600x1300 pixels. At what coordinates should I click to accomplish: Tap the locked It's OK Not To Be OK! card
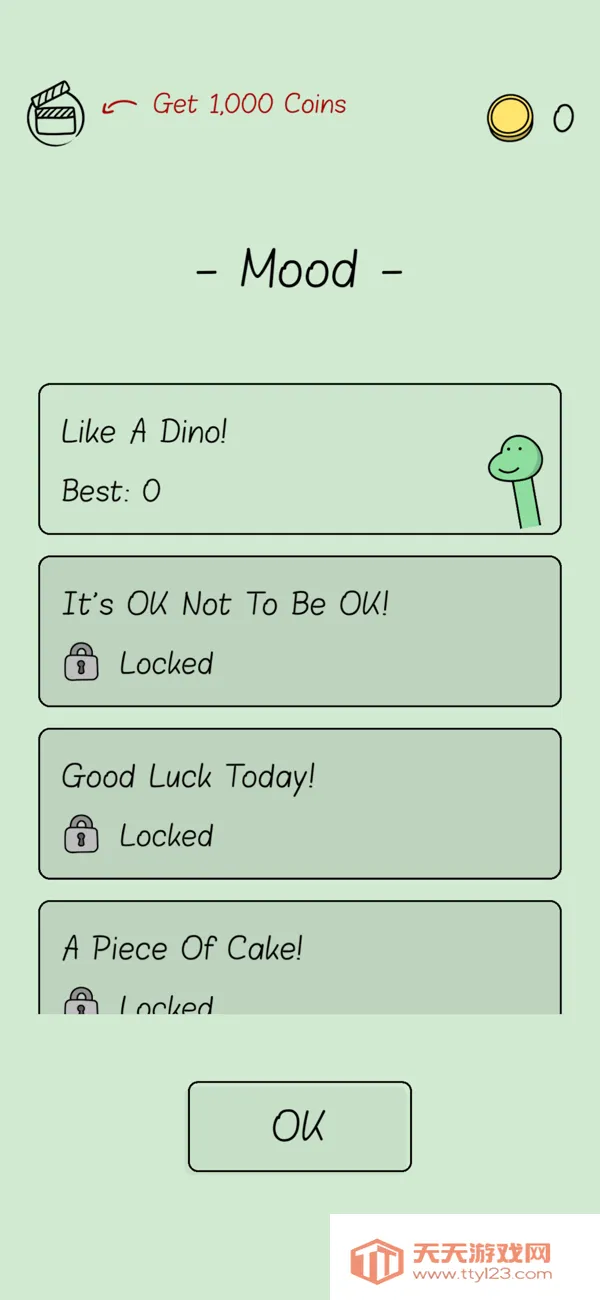tap(300, 631)
